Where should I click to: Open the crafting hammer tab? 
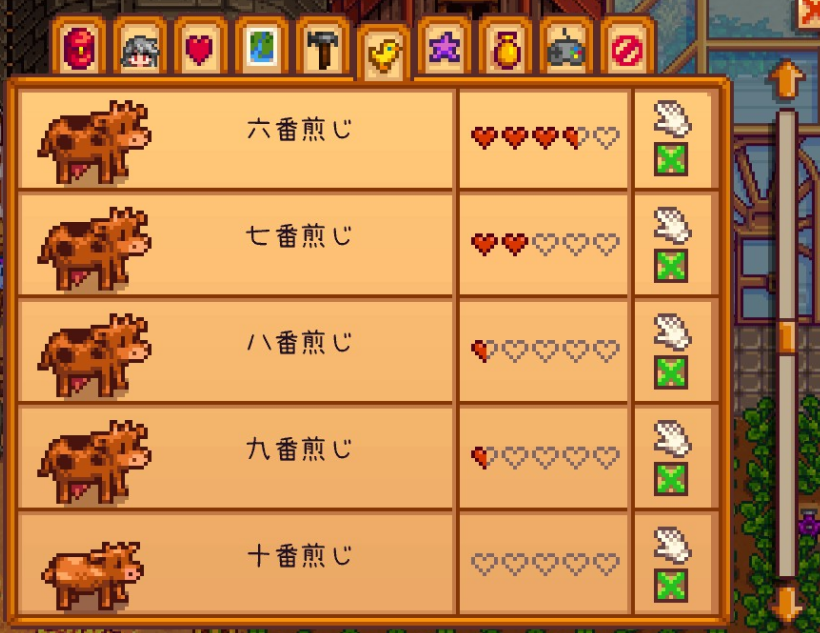(x=322, y=48)
